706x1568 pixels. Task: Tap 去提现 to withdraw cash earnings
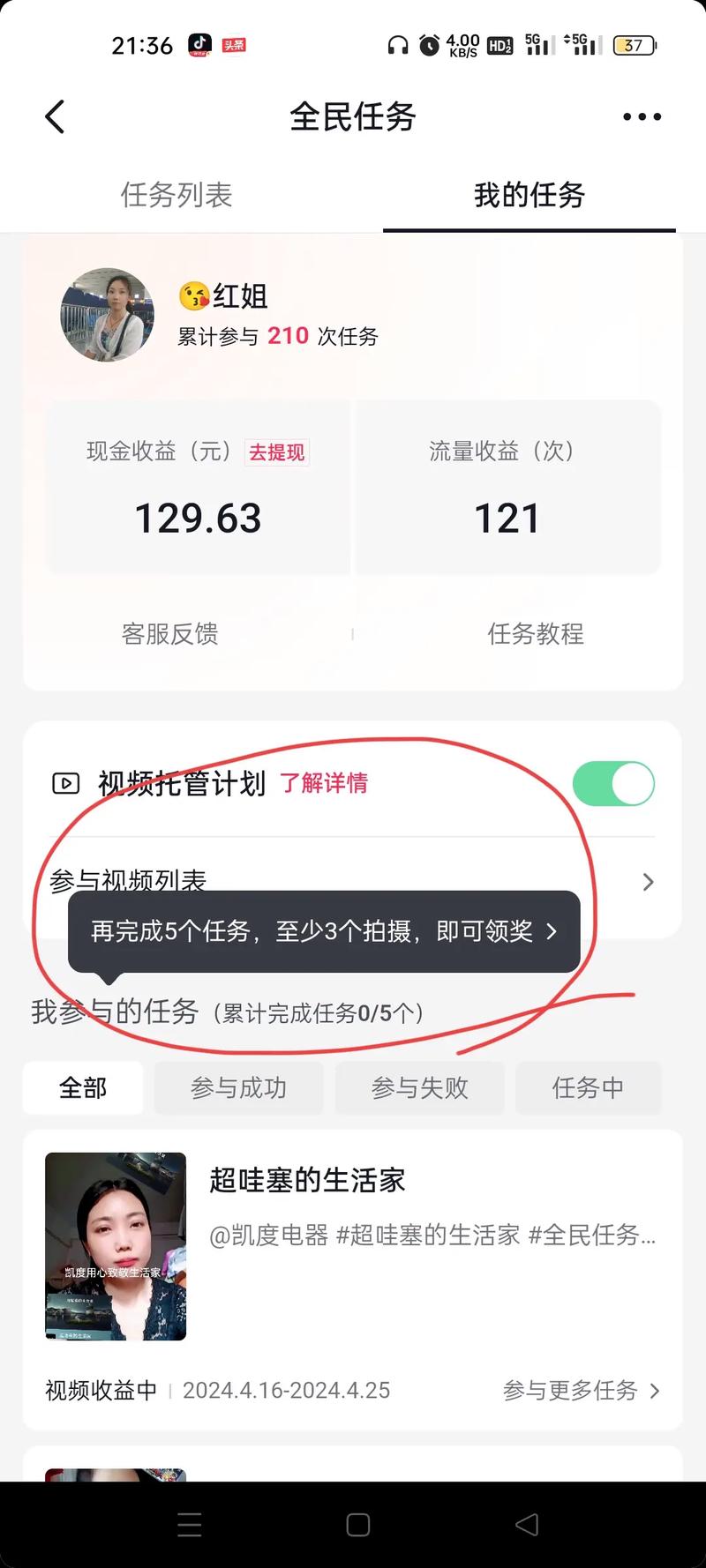(276, 452)
